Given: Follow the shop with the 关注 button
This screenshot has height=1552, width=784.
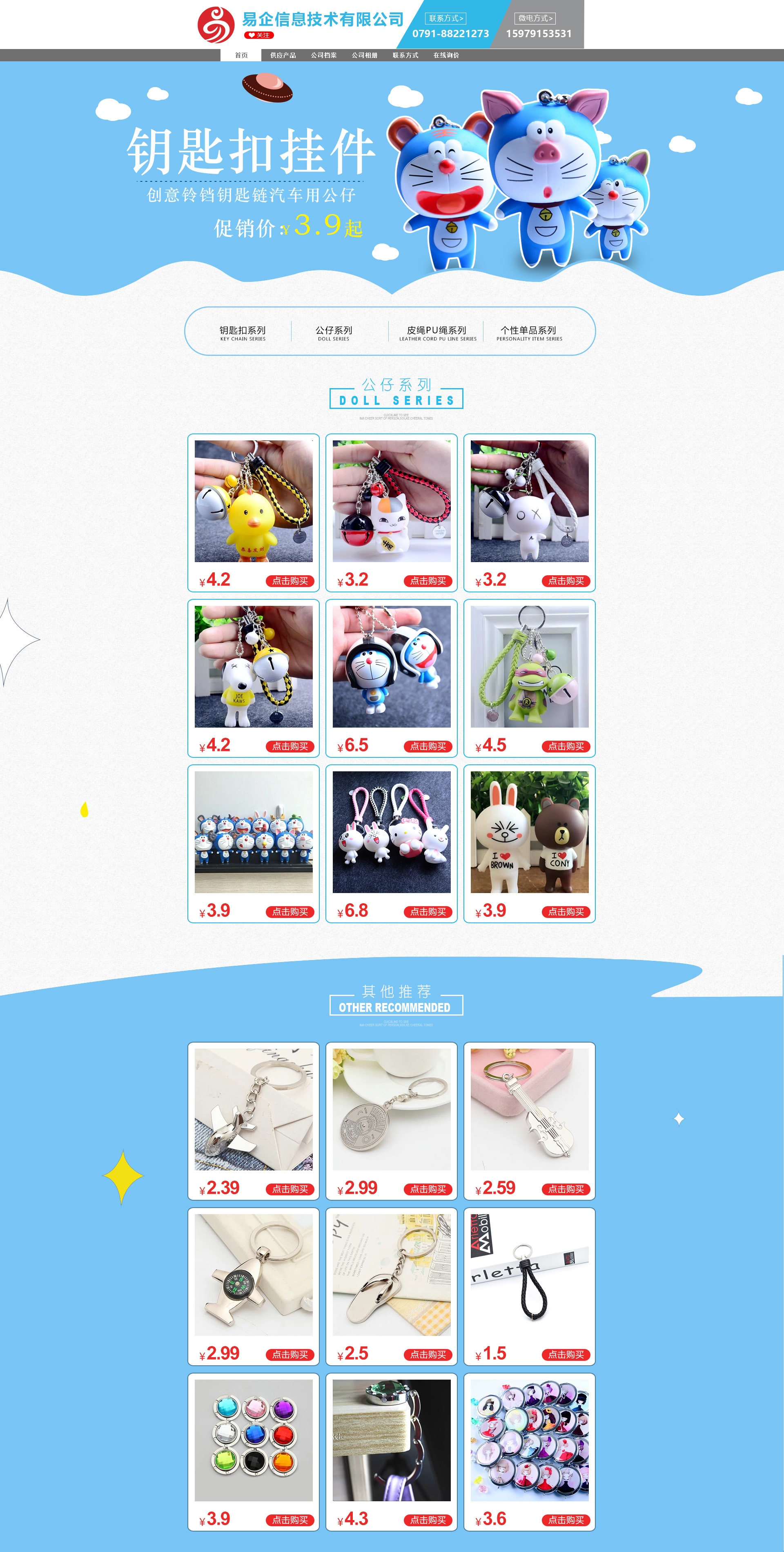Looking at the screenshot, I should pos(259,36).
